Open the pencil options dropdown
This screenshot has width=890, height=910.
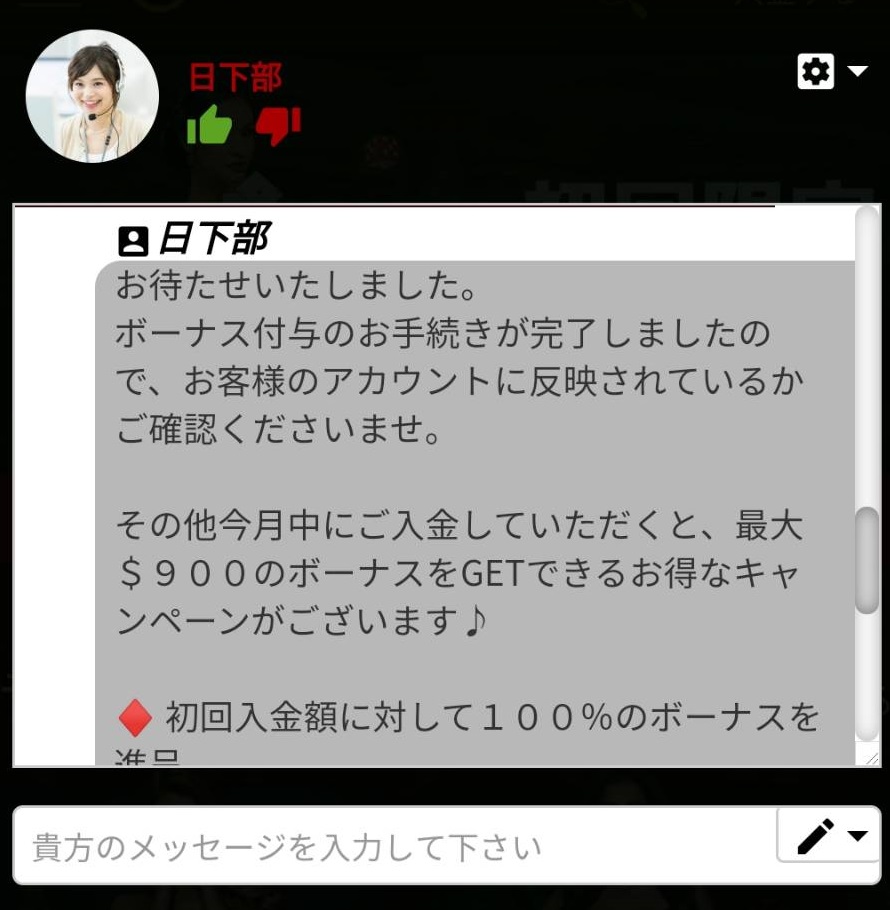(x=830, y=836)
